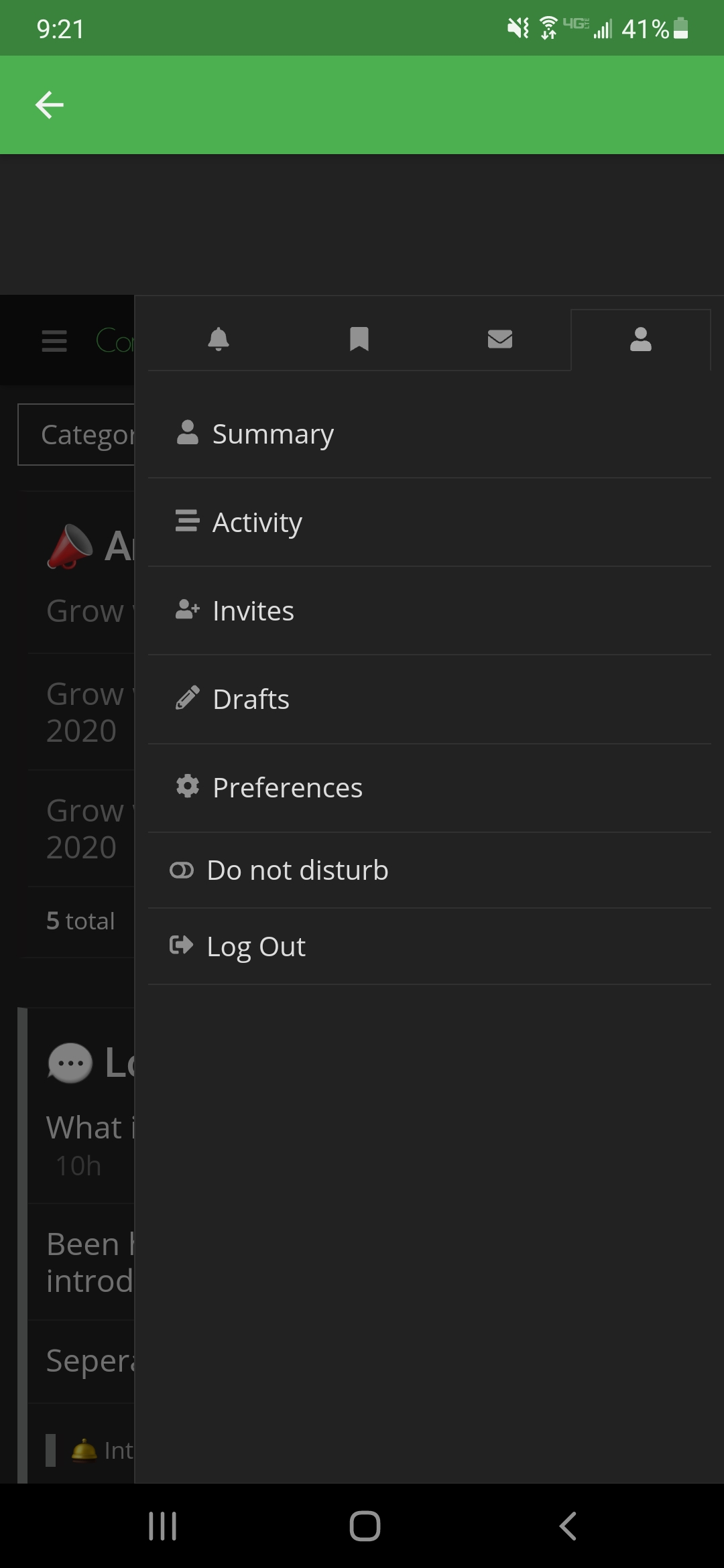724x1568 pixels.
Task: View your Activity
Action: pos(429,523)
